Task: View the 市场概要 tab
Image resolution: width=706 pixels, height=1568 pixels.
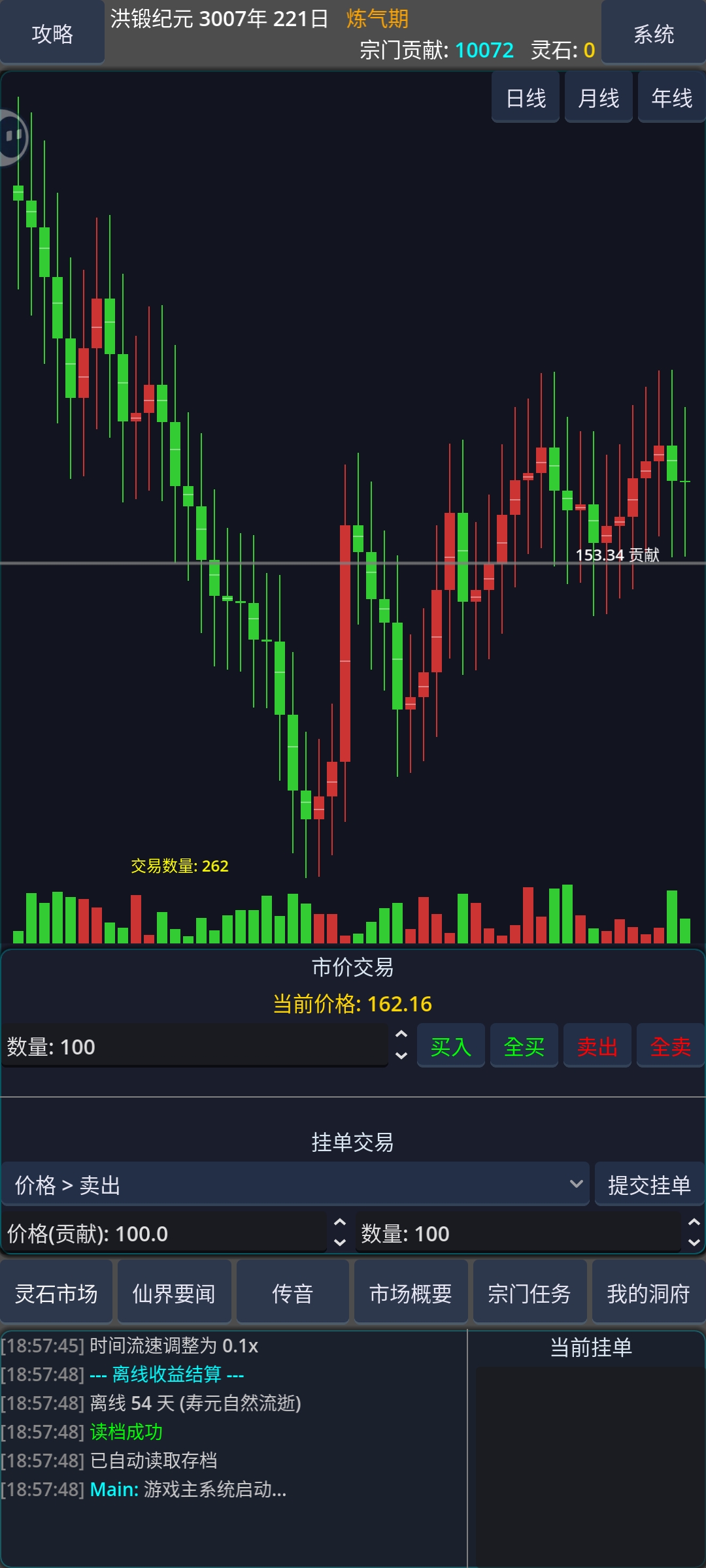Action: pyautogui.click(x=411, y=1294)
